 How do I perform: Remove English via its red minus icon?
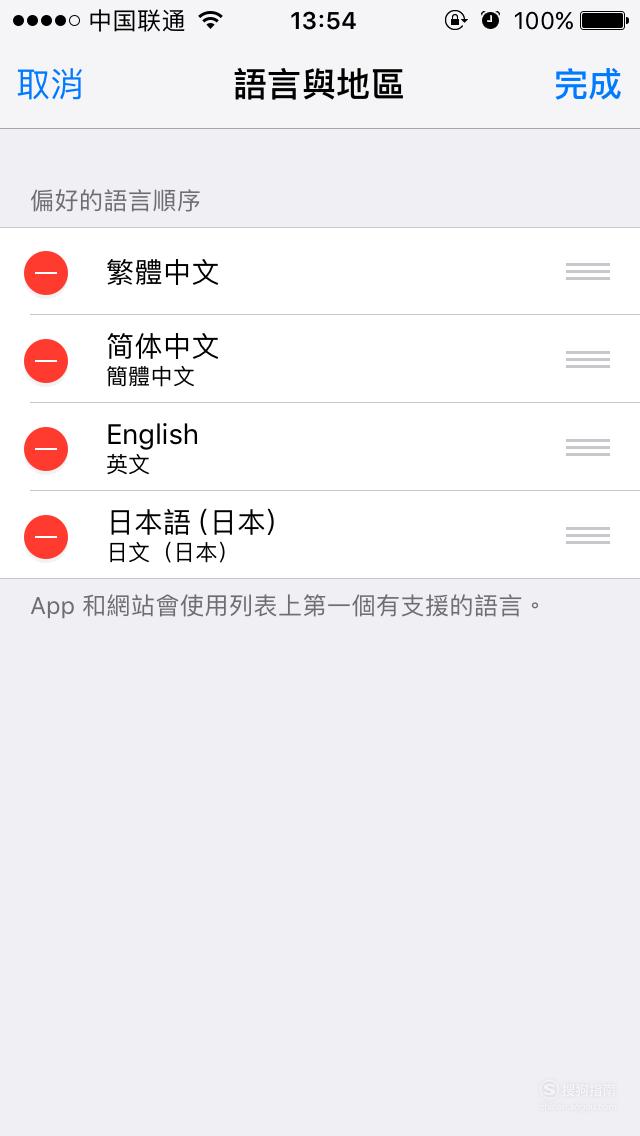tap(46, 448)
